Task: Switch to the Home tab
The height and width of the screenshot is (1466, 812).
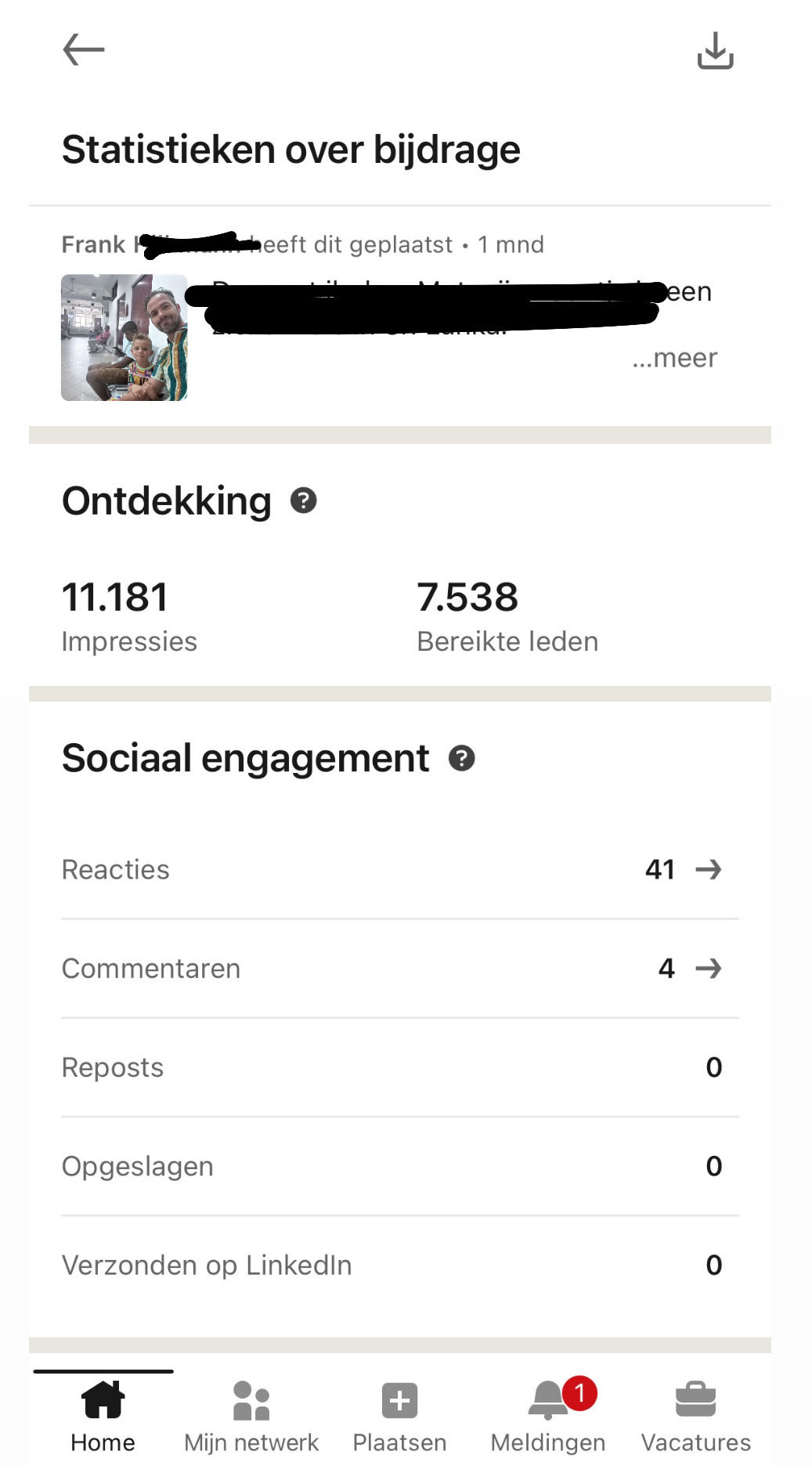Action: coord(103,1417)
